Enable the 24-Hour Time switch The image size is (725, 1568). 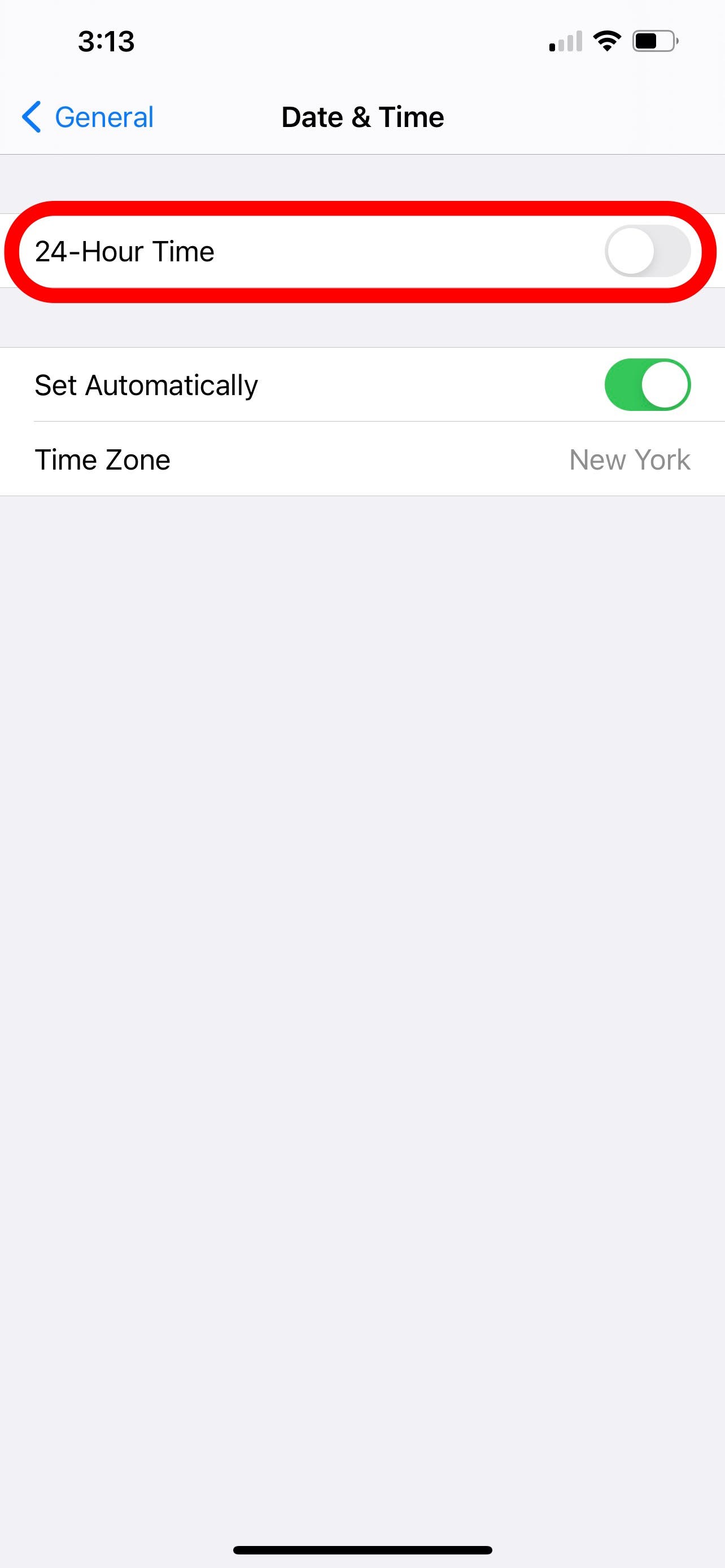[x=647, y=251]
